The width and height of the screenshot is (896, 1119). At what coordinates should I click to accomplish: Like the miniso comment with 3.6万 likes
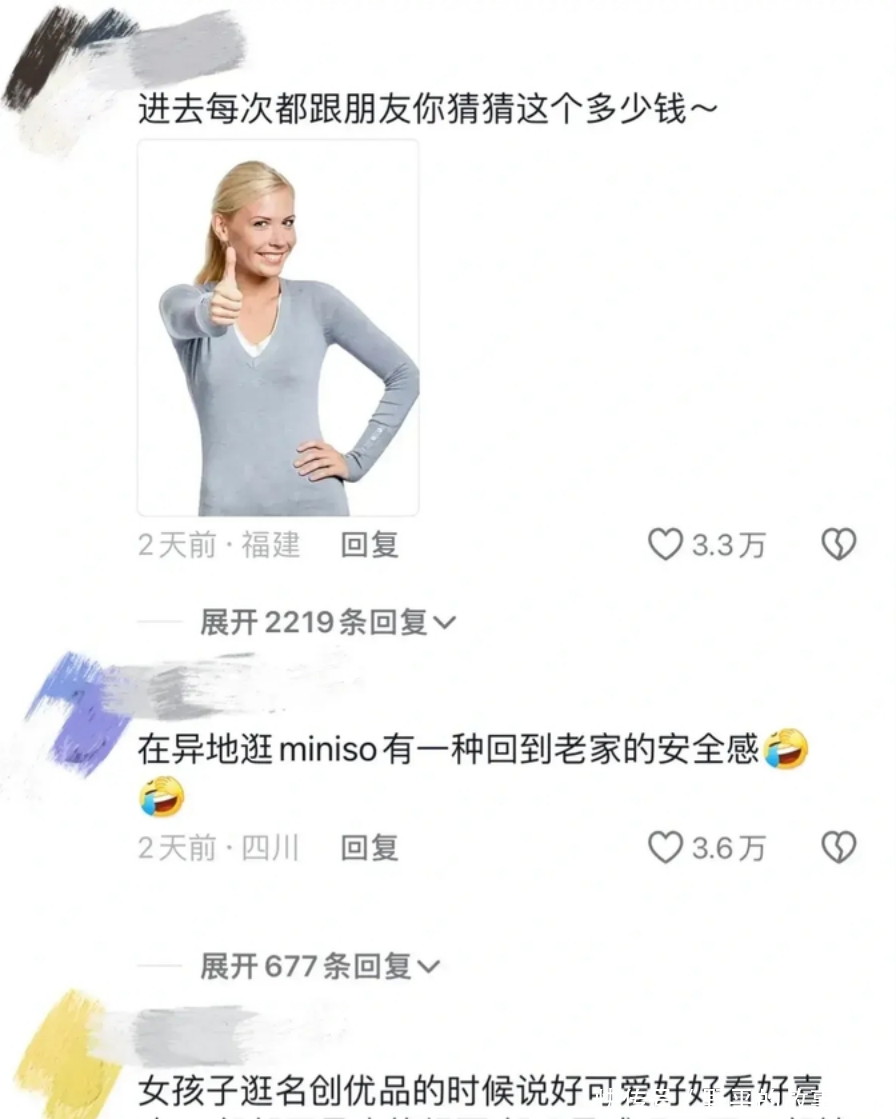pos(665,848)
